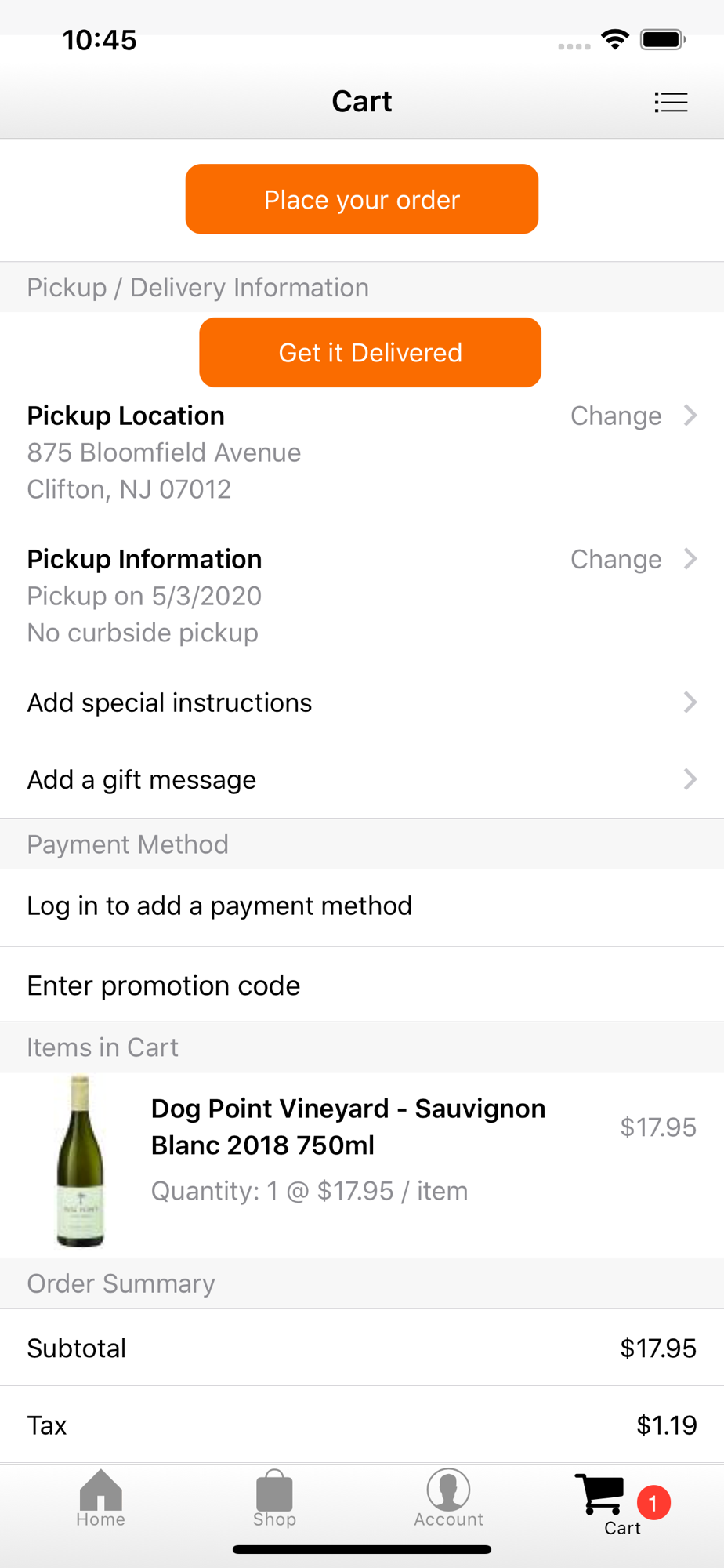Open the list menu icon

pyautogui.click(x=671, y=102)
